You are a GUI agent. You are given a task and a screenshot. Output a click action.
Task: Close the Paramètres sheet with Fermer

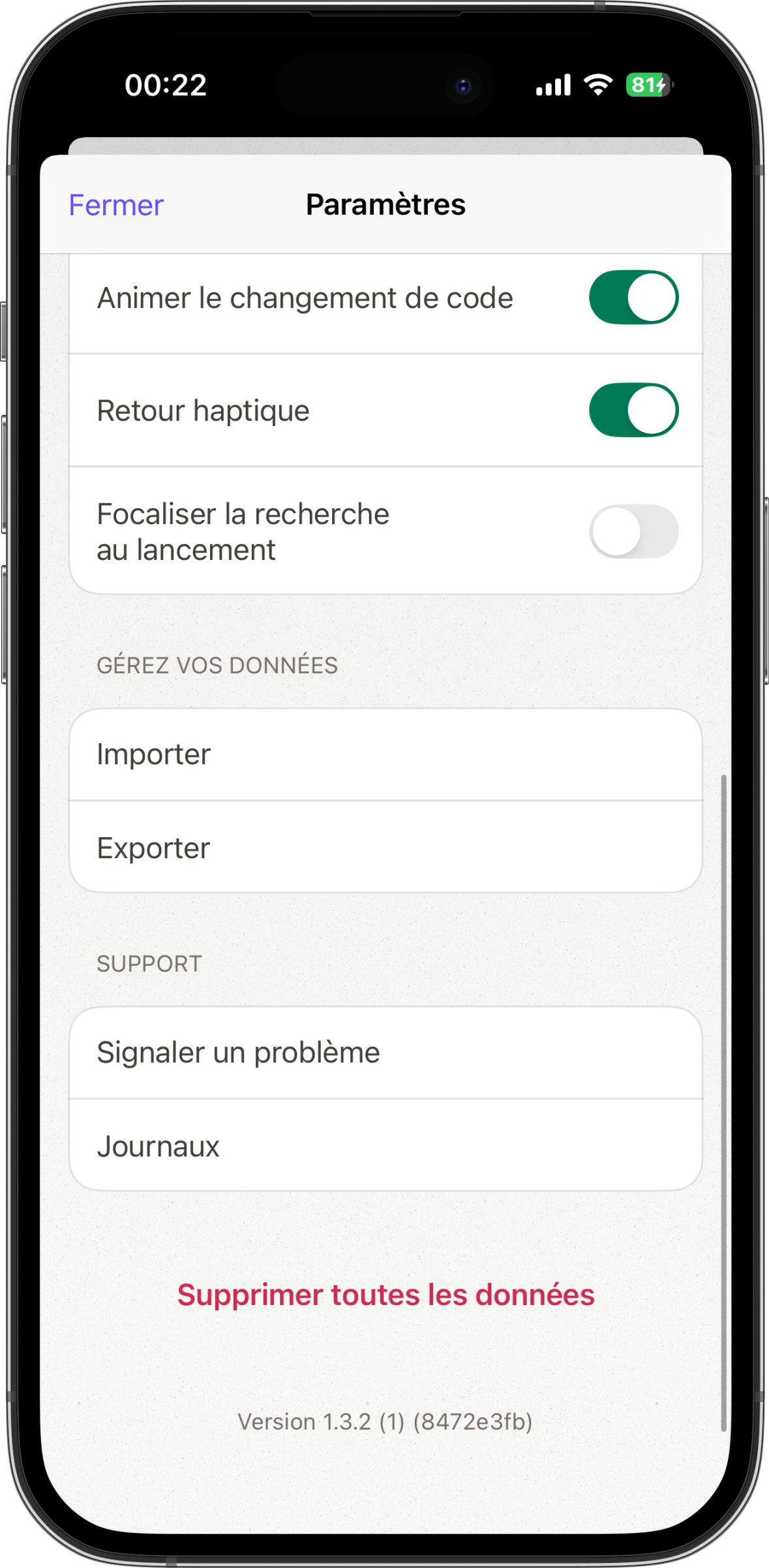coord(116,206)
